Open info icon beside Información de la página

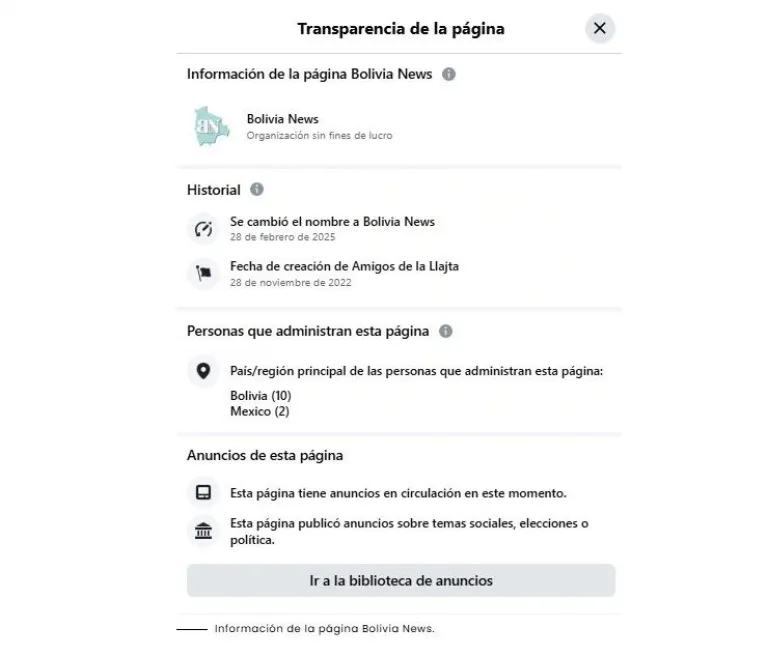click(449, 74)
